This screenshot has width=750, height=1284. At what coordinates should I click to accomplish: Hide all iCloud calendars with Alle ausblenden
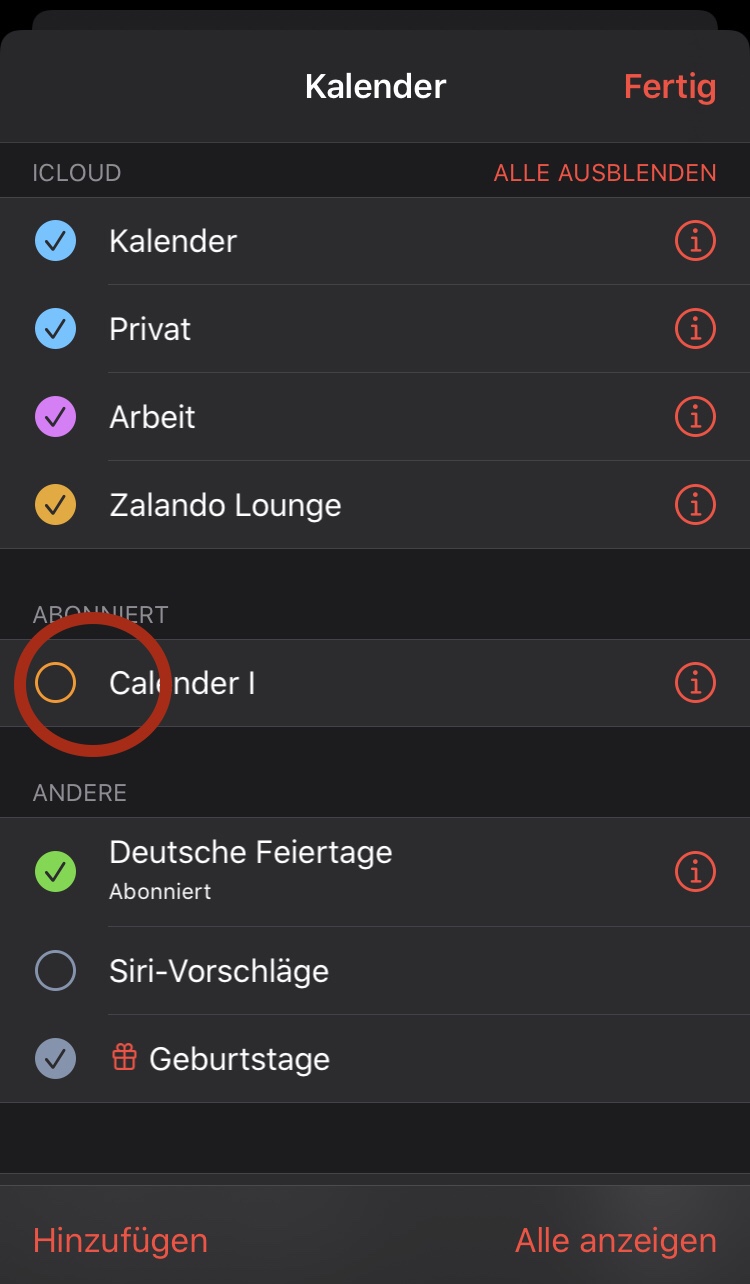click(x=604, y=173)
